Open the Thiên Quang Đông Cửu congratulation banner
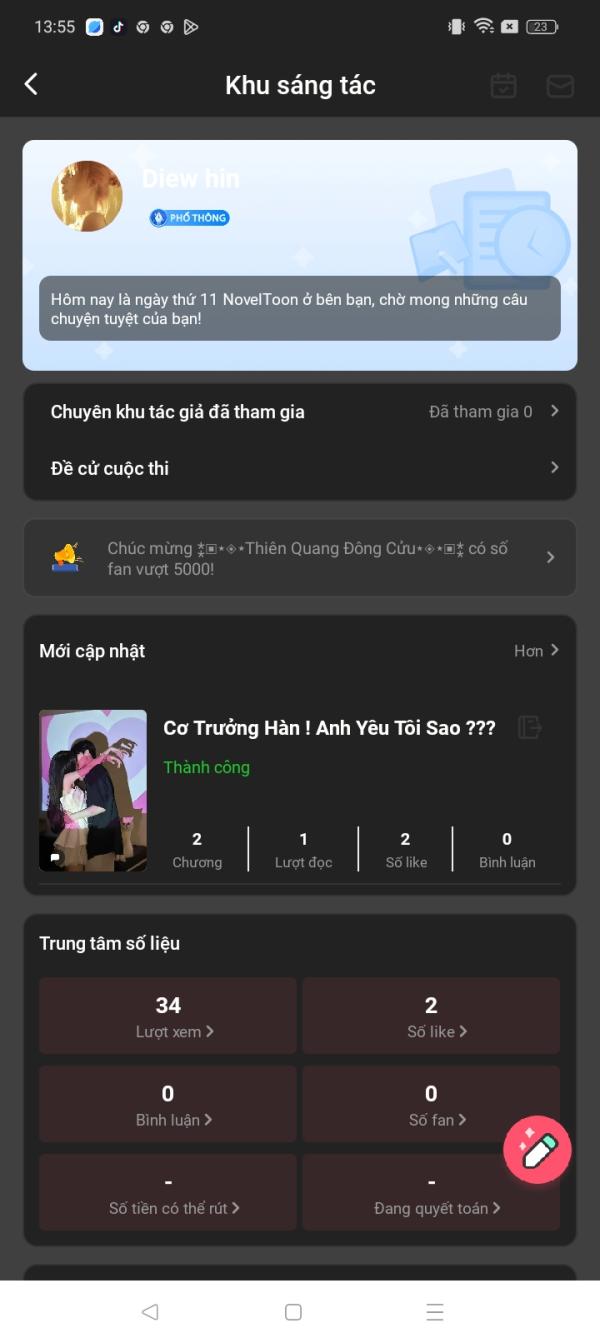This screenshot has width=600, height=1343. (x=300, y=558)
